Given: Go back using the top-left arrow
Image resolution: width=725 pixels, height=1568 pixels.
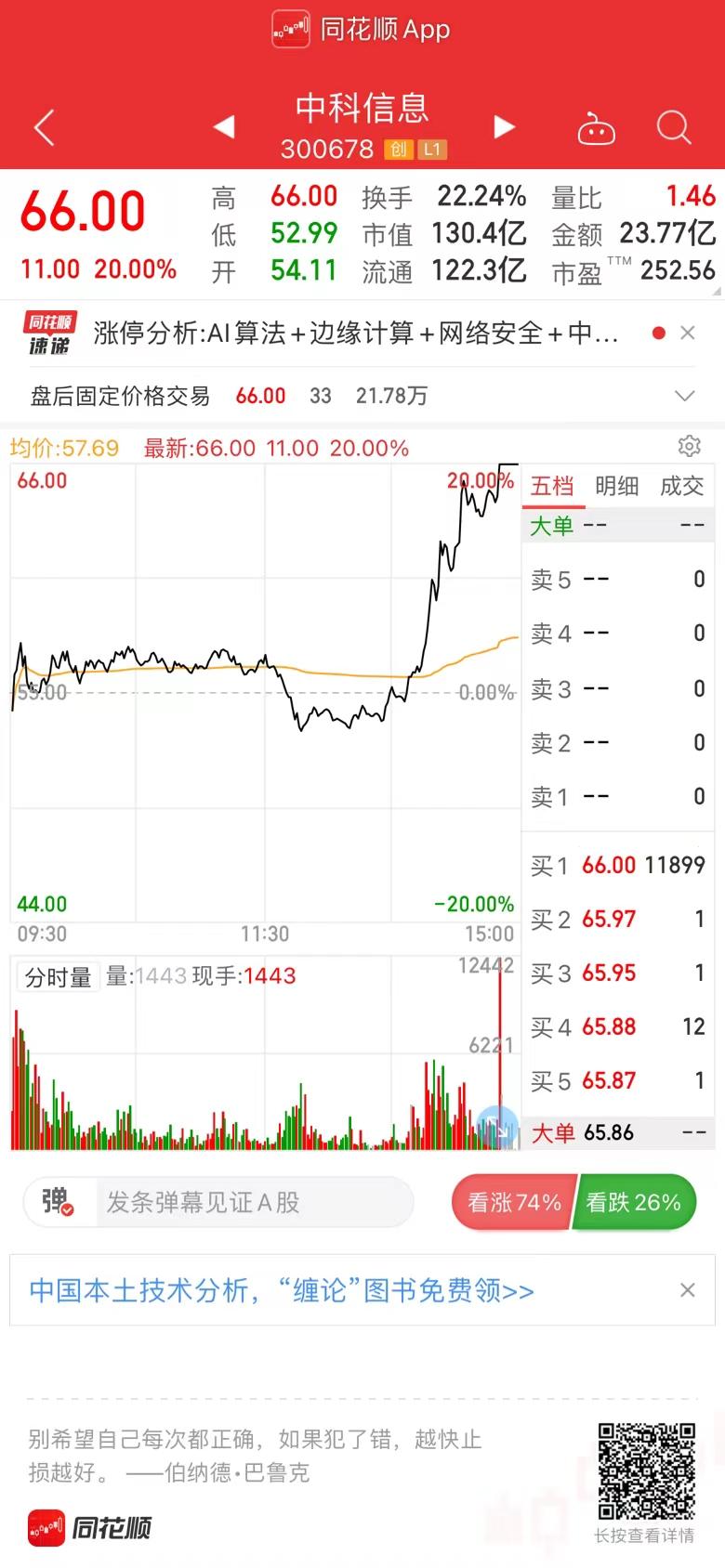Looking at the screenshot, I should point(45,128).
